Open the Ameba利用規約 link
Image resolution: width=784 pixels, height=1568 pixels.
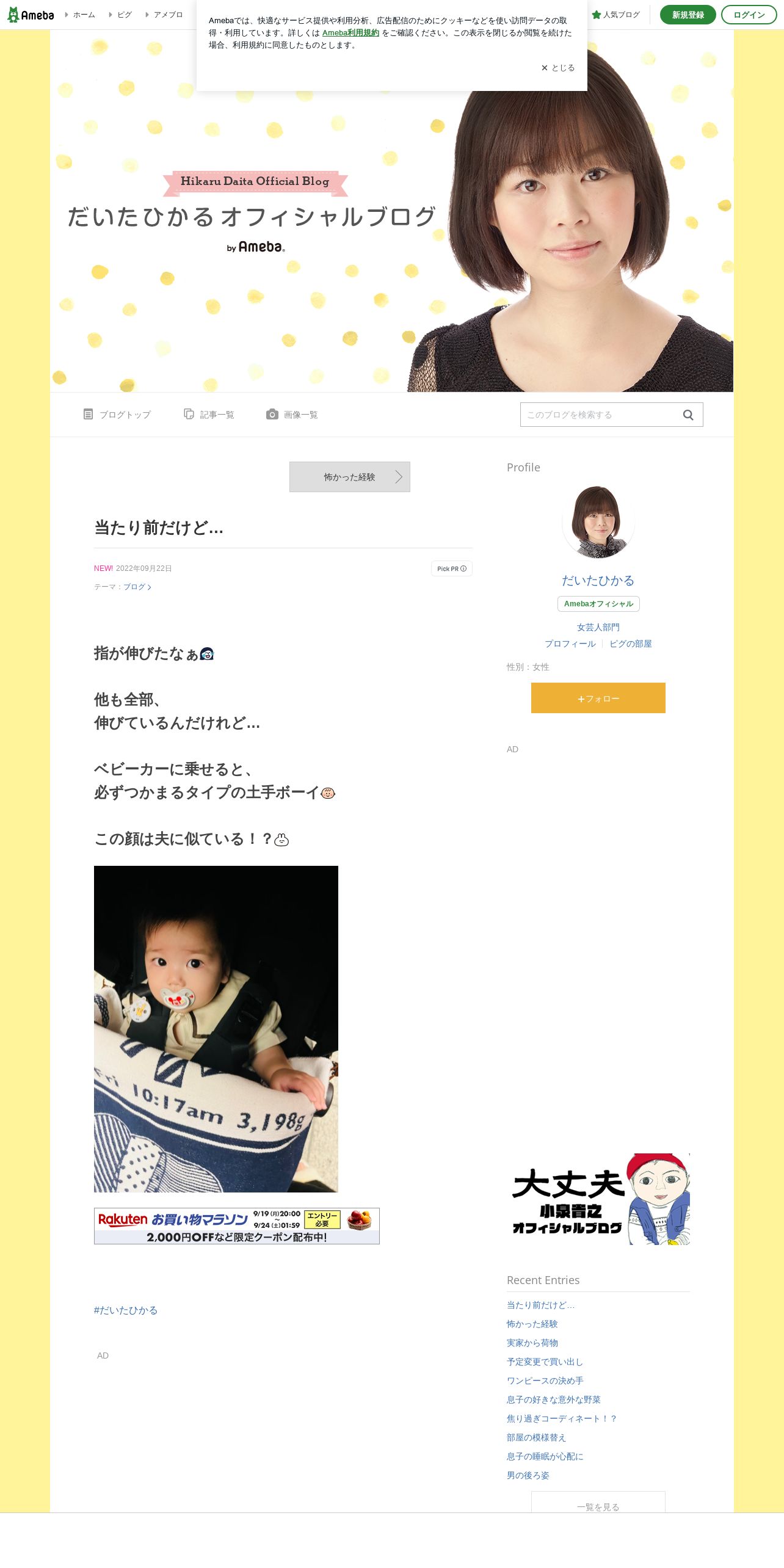350,33
